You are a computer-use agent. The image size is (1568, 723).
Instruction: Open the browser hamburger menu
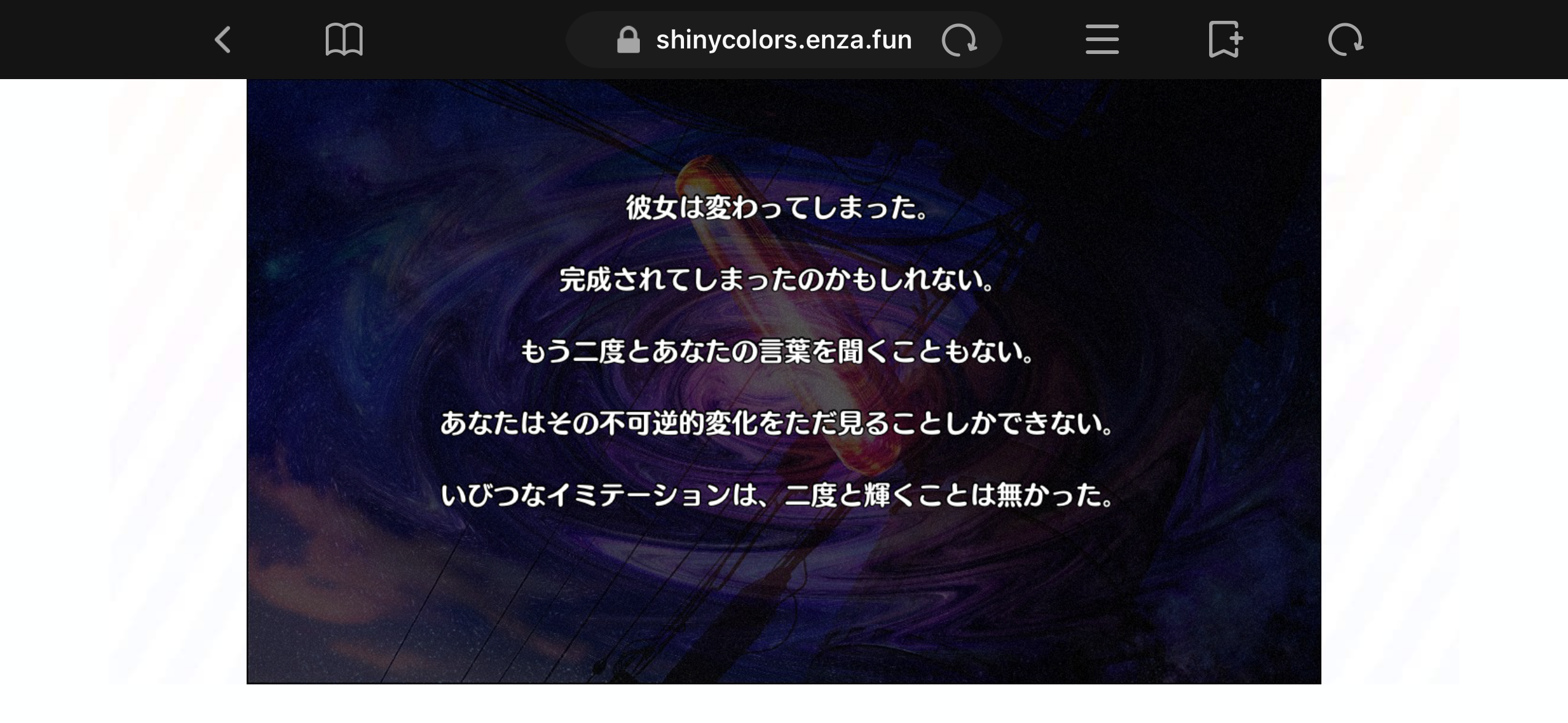coord(1102,40)
